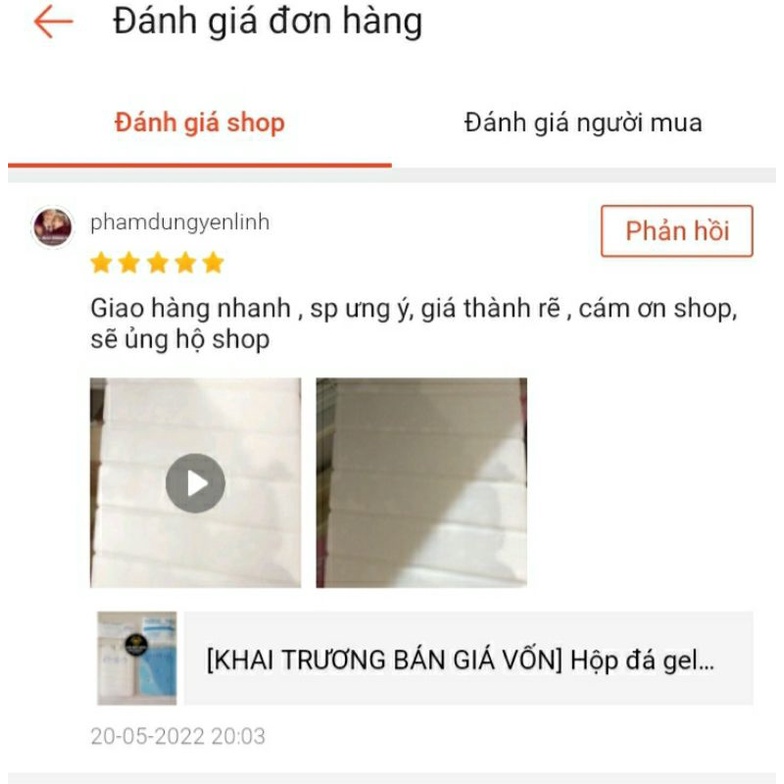Play the review video
784x784 pixels.
pyautogui.click(x=195, y=483)
